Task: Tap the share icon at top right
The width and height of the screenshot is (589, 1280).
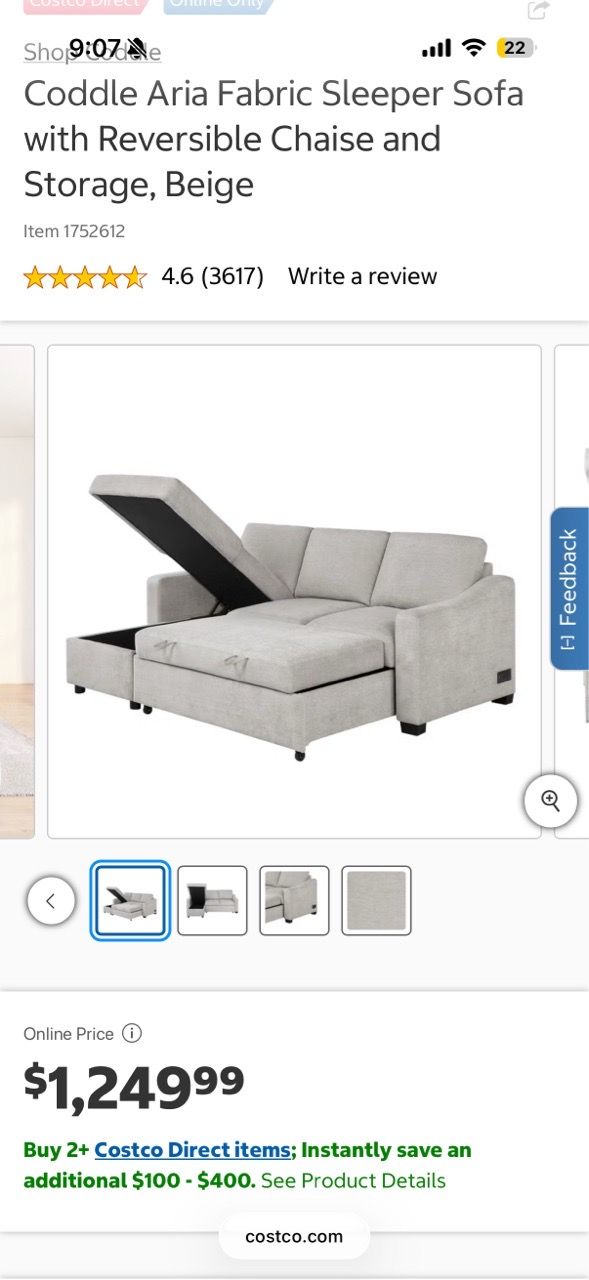Action: pyautogui.click(x=538, y=9)
